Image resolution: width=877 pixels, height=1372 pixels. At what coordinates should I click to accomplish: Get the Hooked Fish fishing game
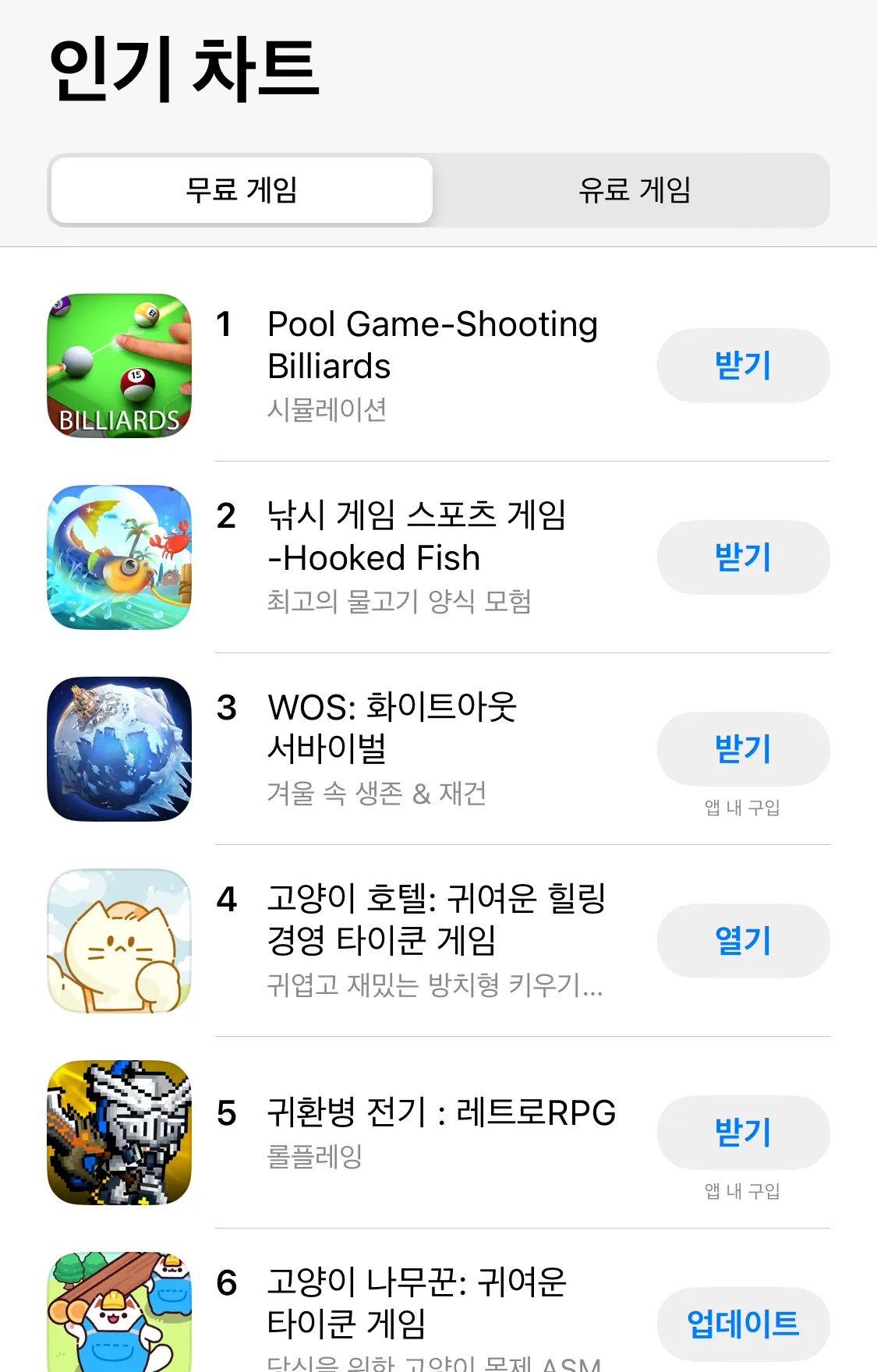742,557
